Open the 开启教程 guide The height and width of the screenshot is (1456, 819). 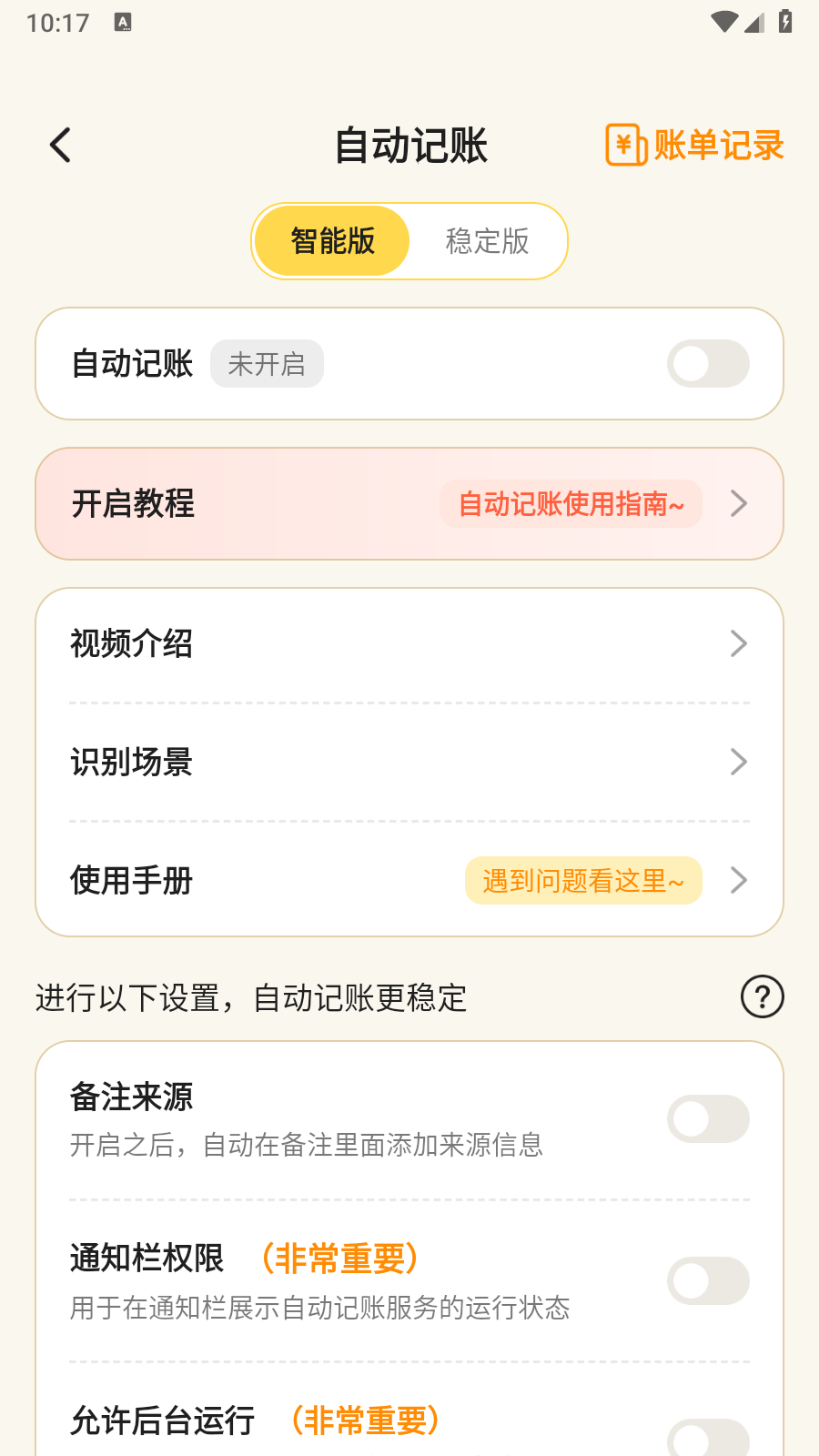click(134, 504)
